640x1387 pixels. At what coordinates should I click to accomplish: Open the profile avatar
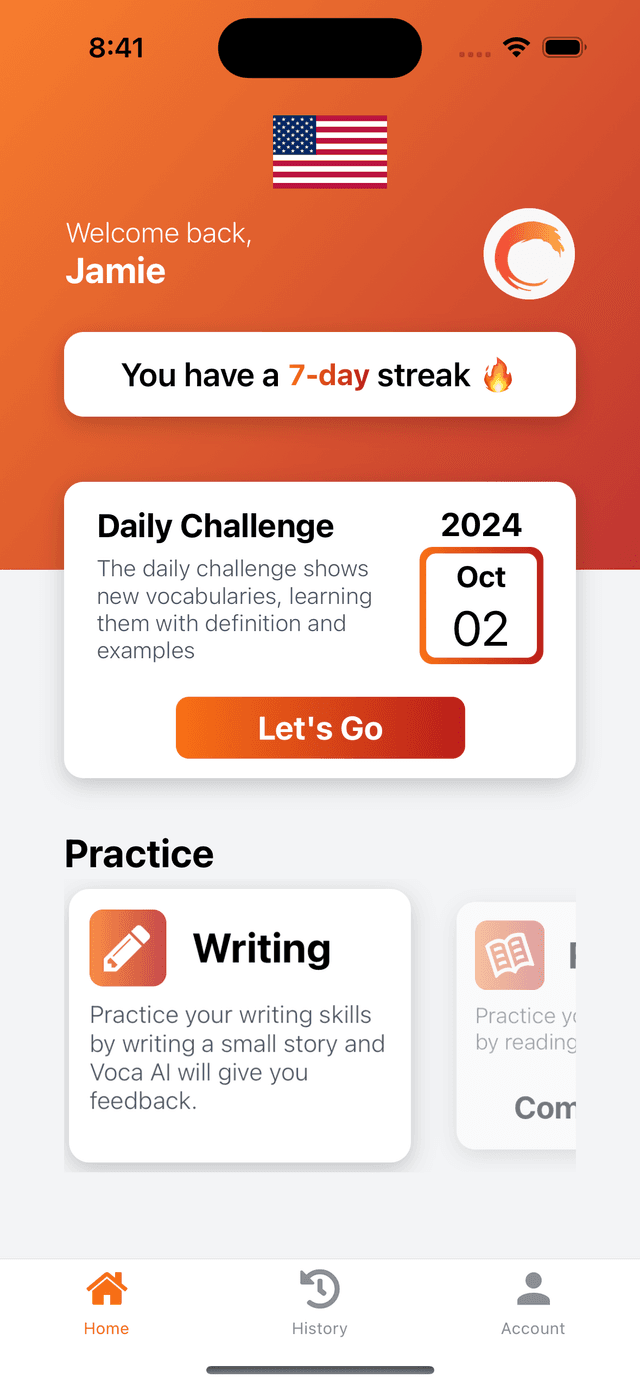(x=529, y=254)
